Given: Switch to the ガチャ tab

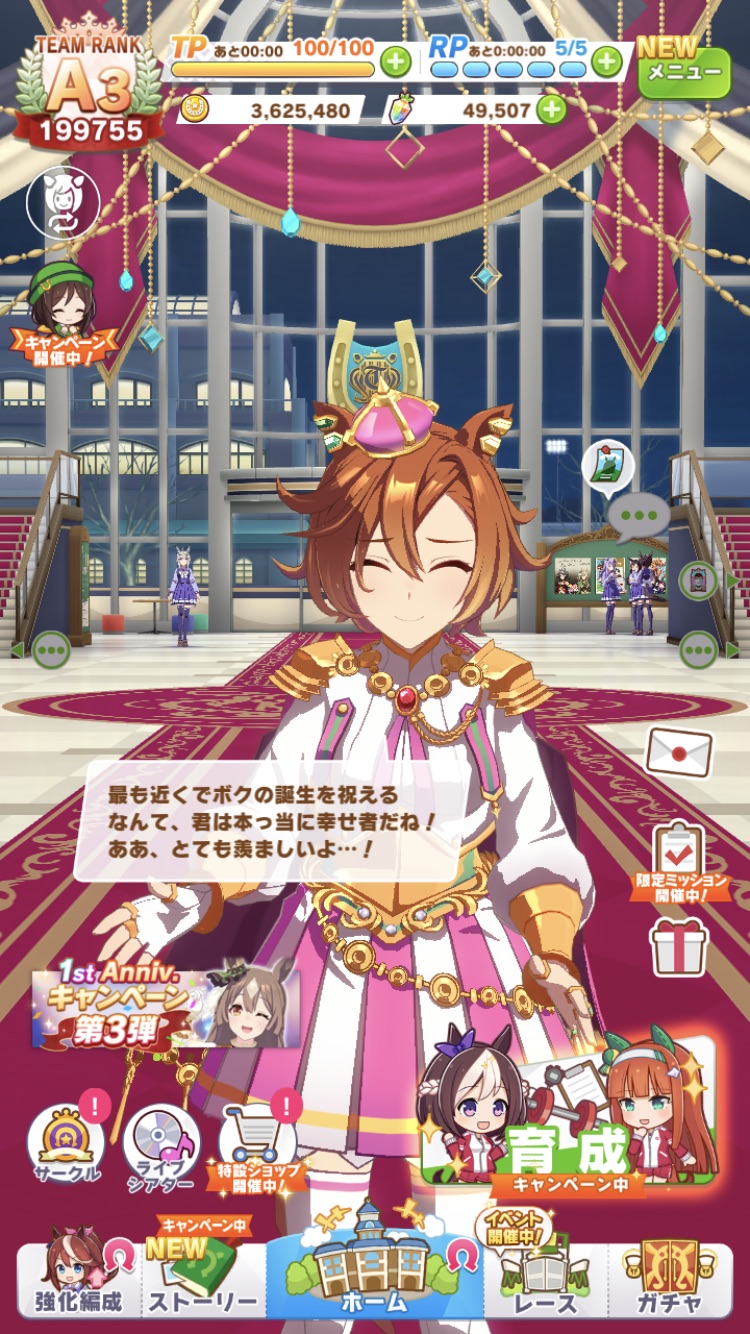Looking at the screenshot, I should 670,1280.
